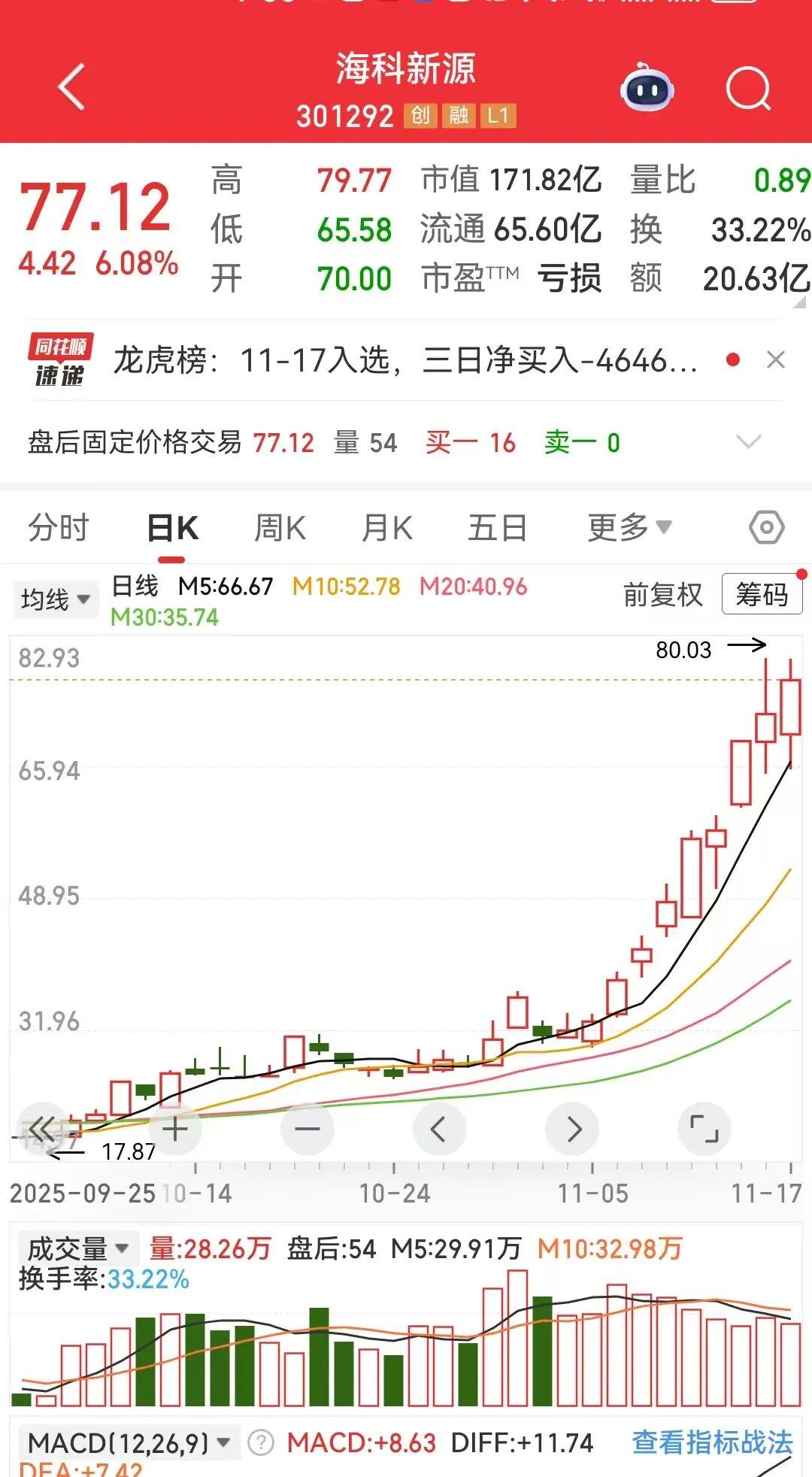Step forward candles with right arrow
The image size is (812, 1477).
(572, 1128)
